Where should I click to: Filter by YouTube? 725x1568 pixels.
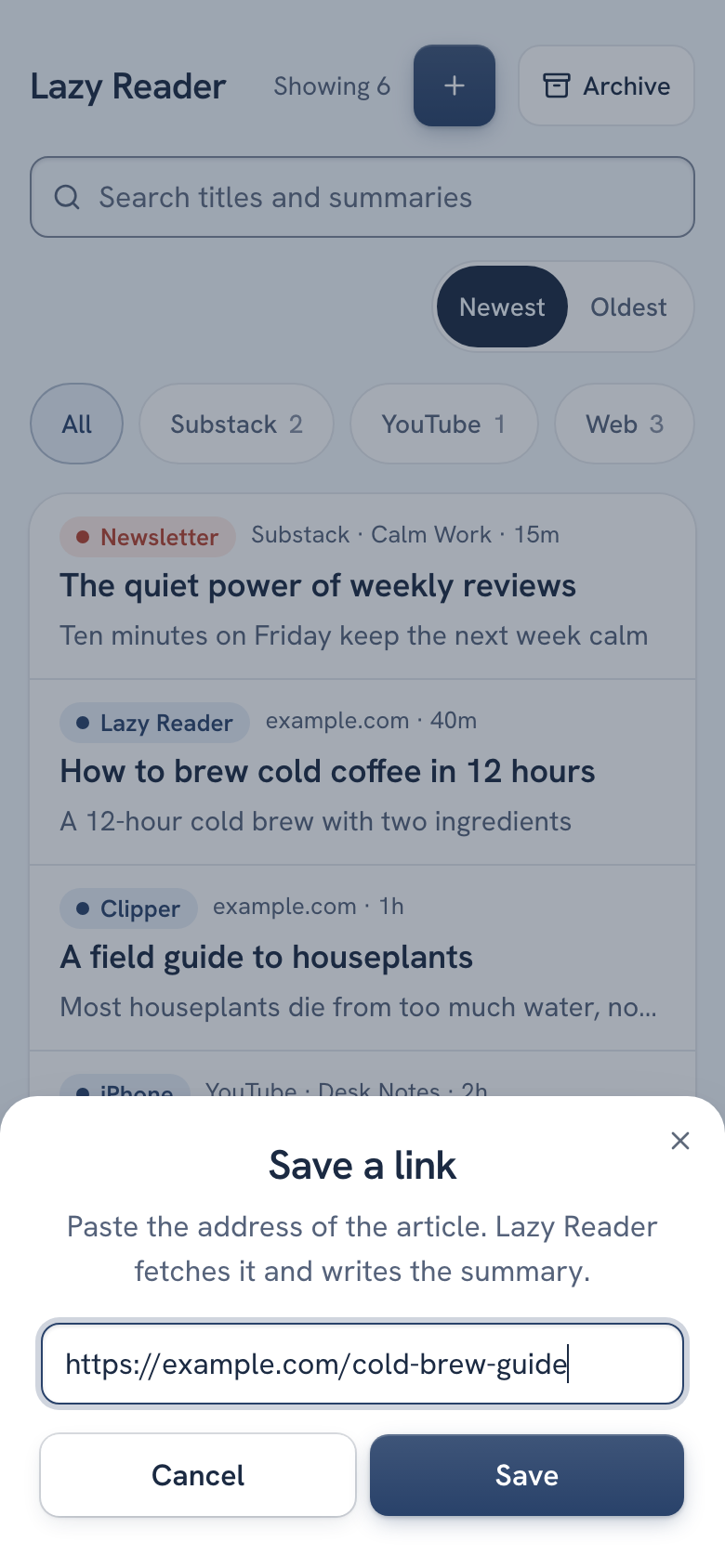coord(444,424)
